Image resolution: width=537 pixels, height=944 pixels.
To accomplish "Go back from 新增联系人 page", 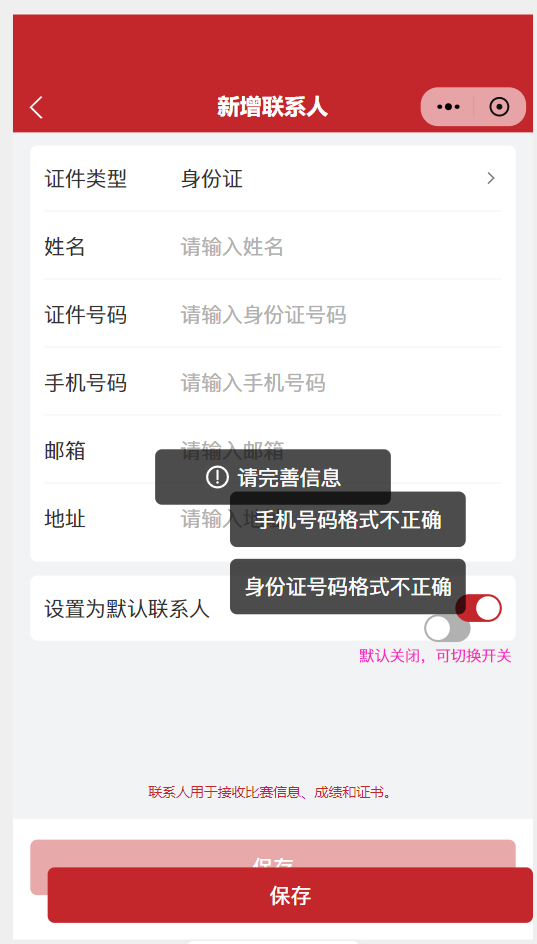I will coord(36,107).
